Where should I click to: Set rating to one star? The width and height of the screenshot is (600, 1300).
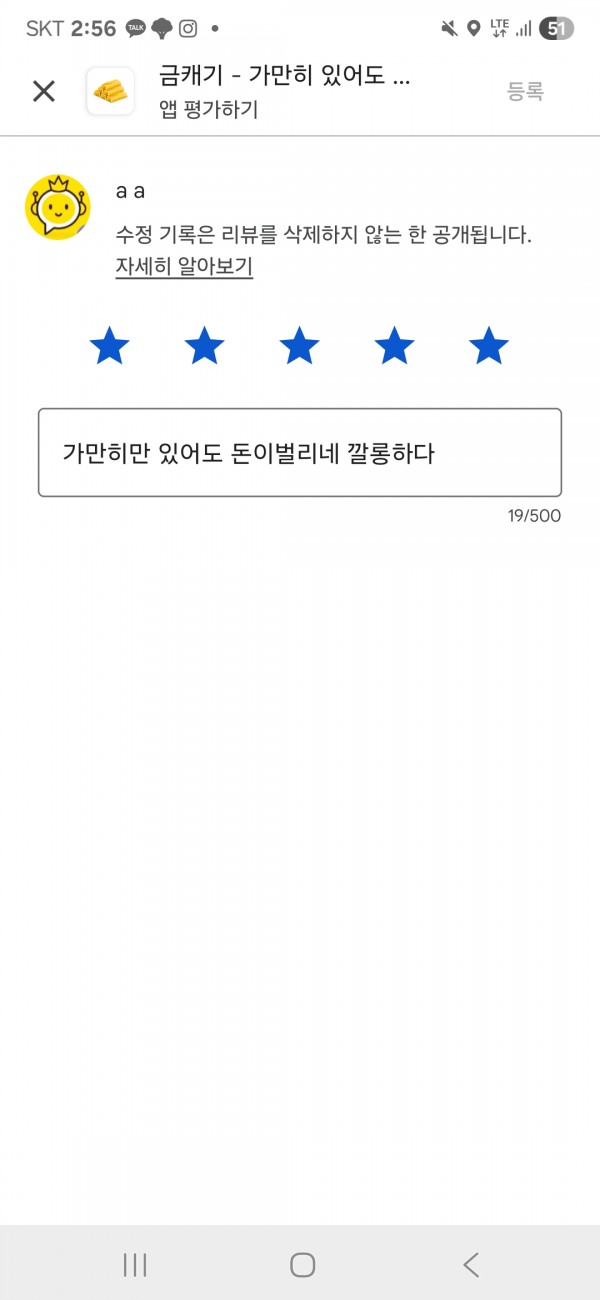[x=110, y=346]
